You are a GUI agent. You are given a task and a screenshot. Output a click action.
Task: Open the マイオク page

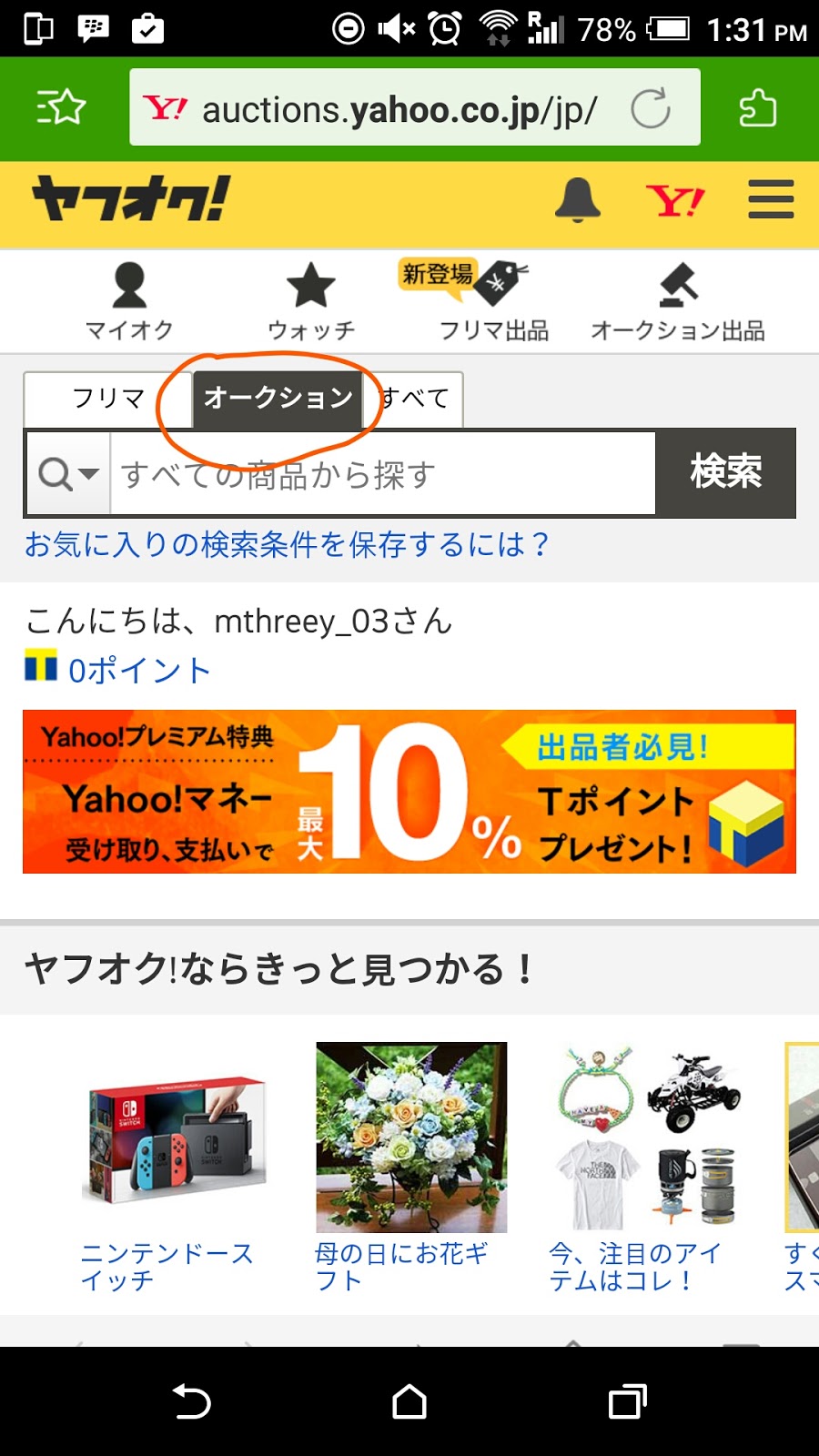129,302
